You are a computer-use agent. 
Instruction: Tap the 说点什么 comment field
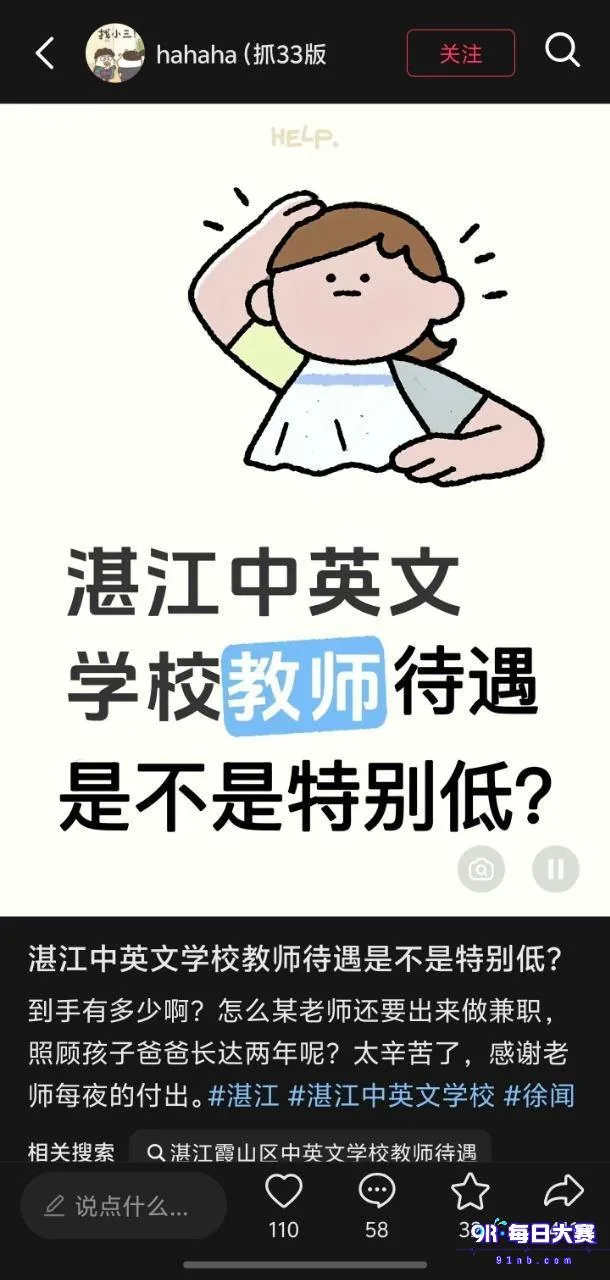click(124, 1205)
